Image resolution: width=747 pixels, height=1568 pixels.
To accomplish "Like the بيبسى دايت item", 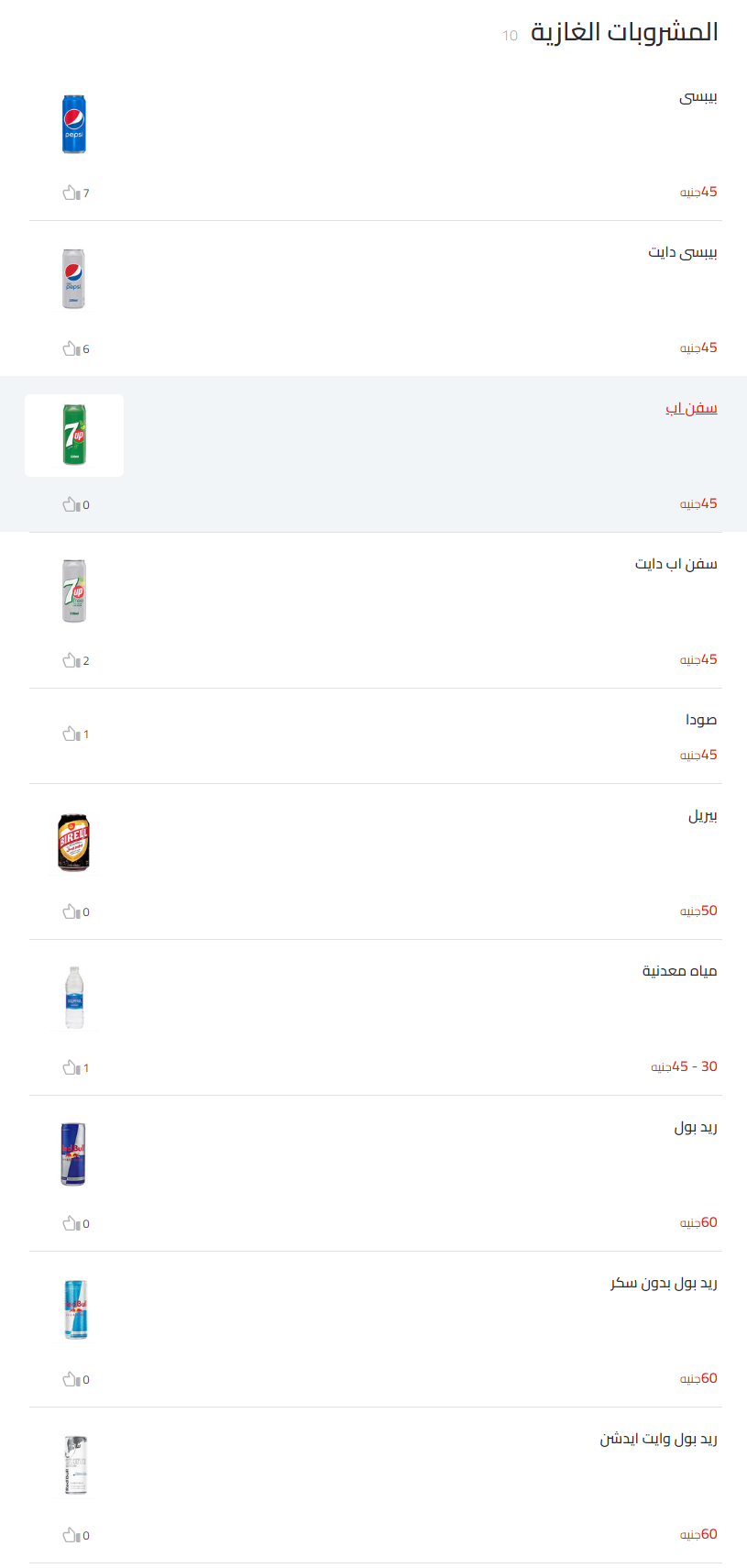I will coord(70,348).
